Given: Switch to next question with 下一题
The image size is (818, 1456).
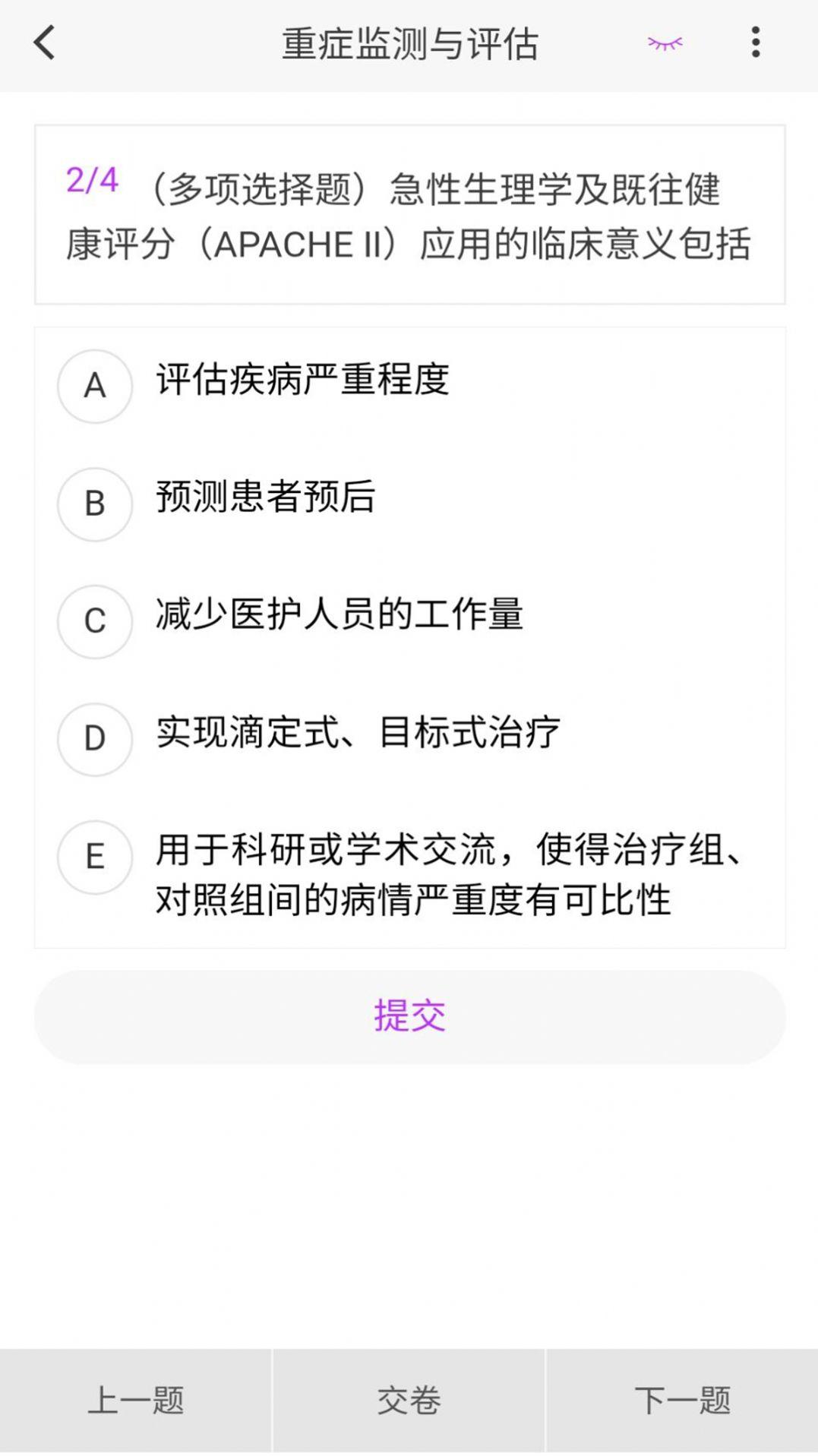Looking at the screenshot, I should [x=682, y=1399].
